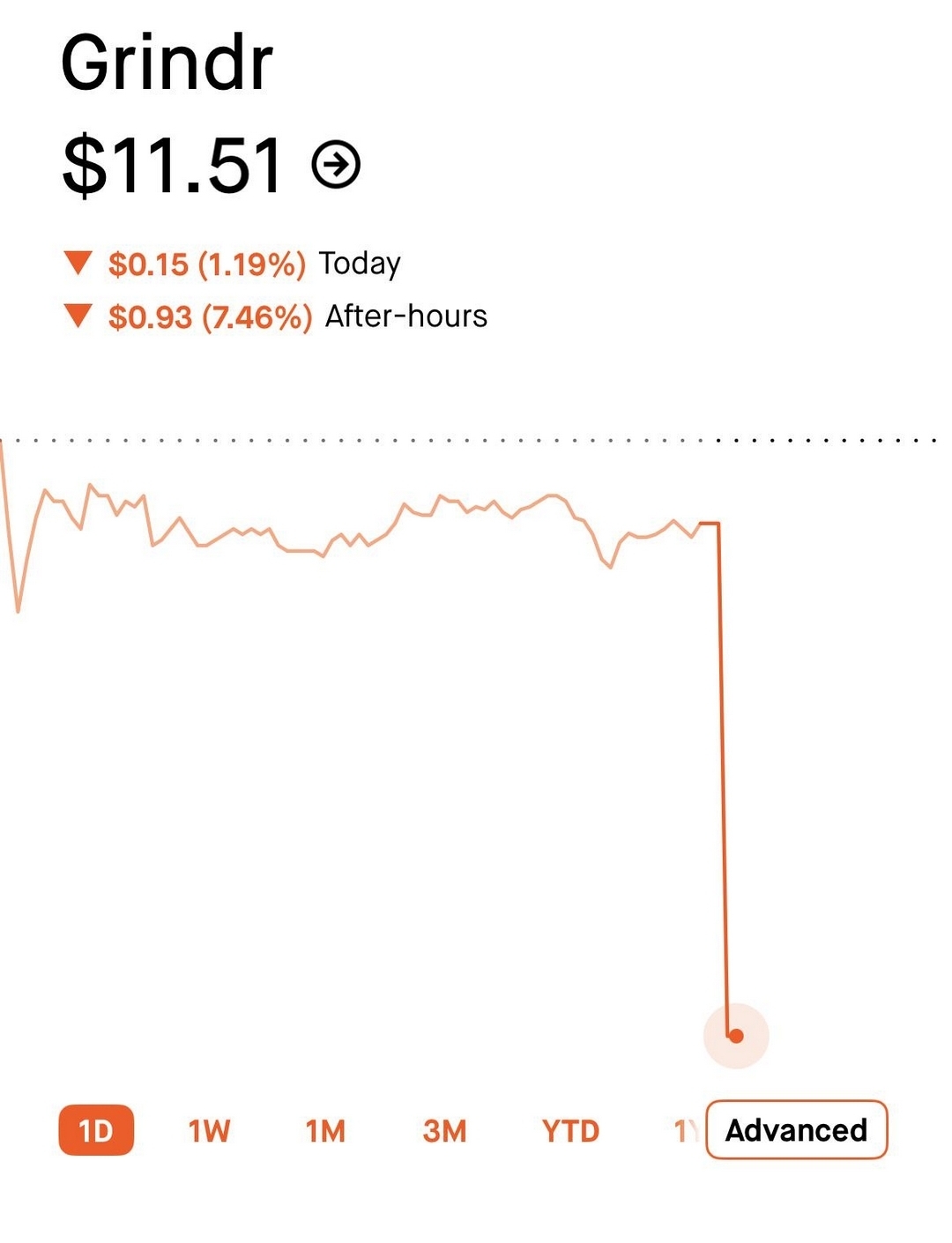
Task: Open the circled arrow next to $11.51
Action: tap(336, 164)
